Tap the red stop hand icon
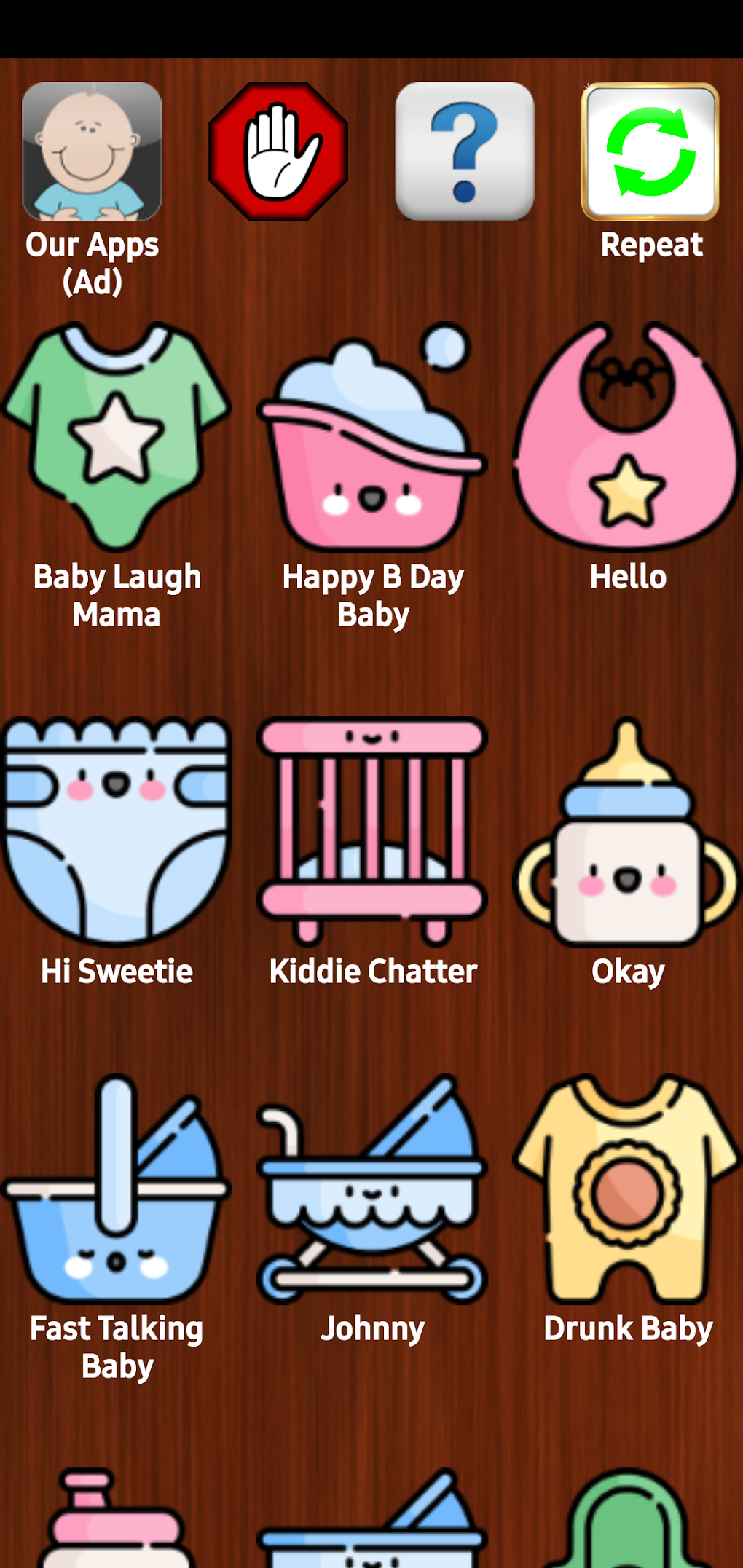The width and height of the screenshot is (743, 1568). point(278,151)
